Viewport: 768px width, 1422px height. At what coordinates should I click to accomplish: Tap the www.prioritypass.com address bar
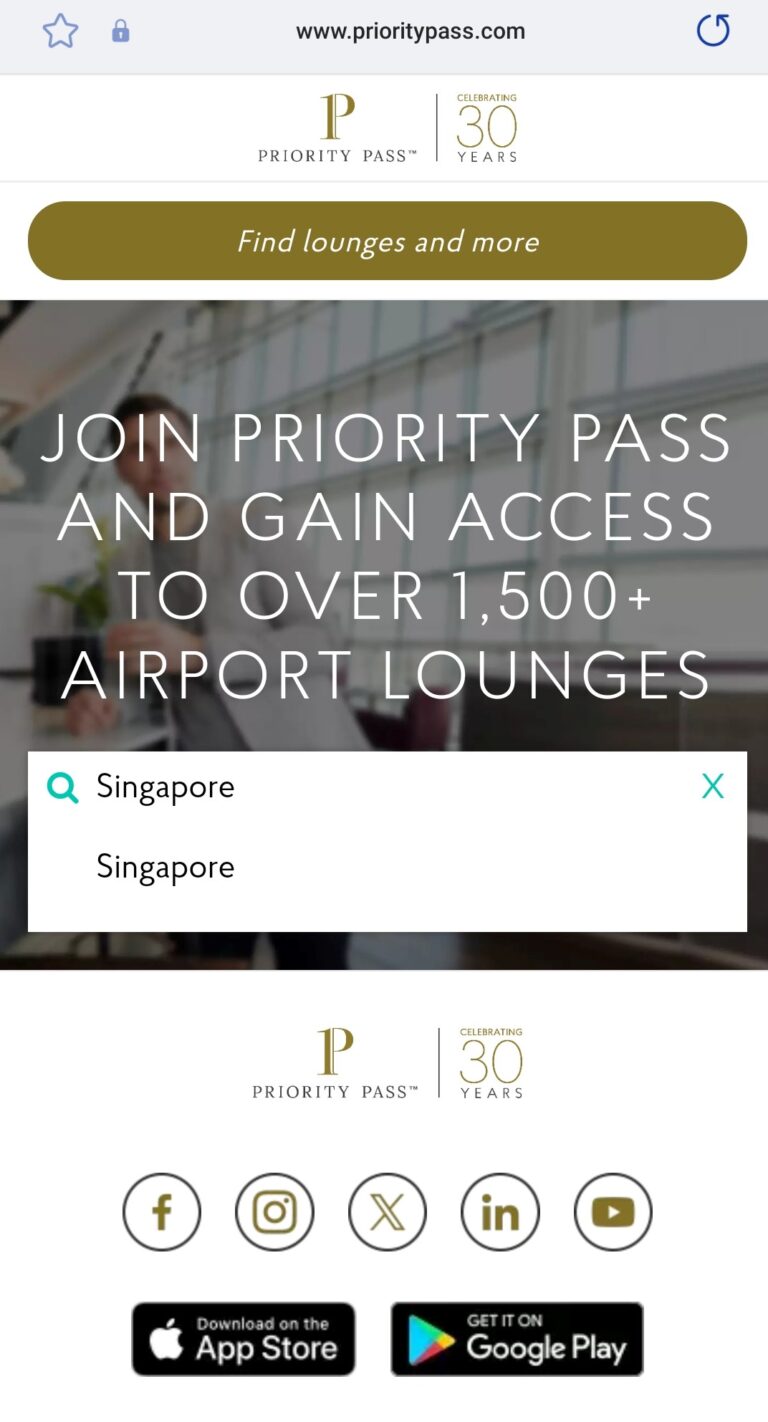(x=410, y=31)
